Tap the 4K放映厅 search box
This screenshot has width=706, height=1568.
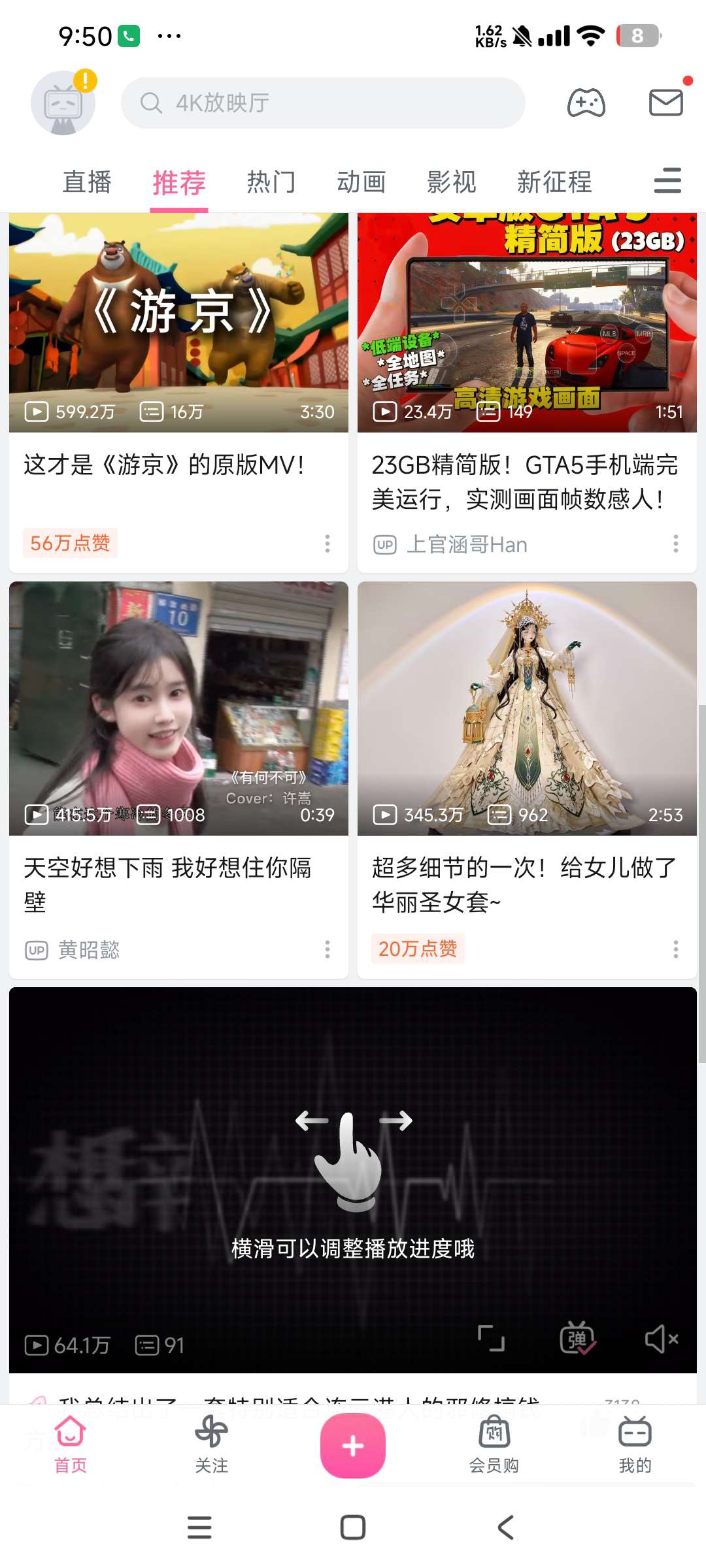(x=323, y=103)
